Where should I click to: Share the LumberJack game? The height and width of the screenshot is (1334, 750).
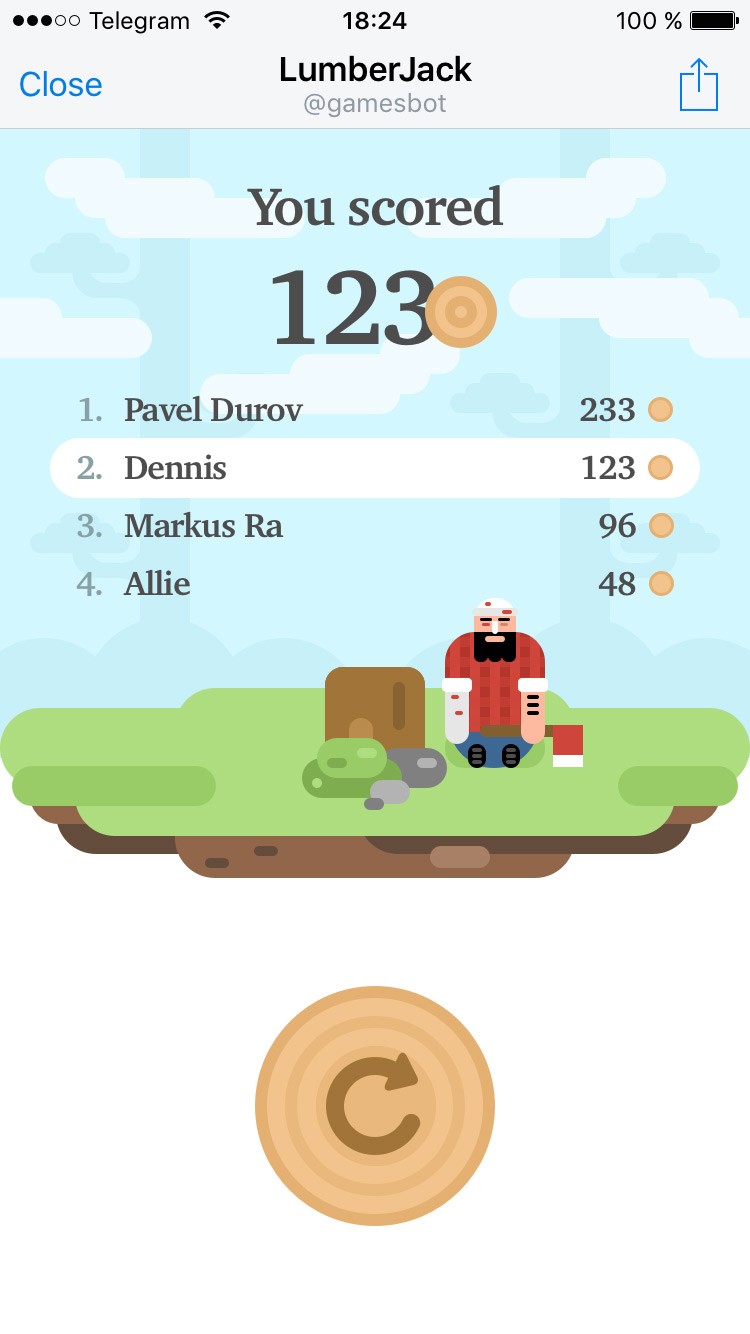click(x=698, y=85)
